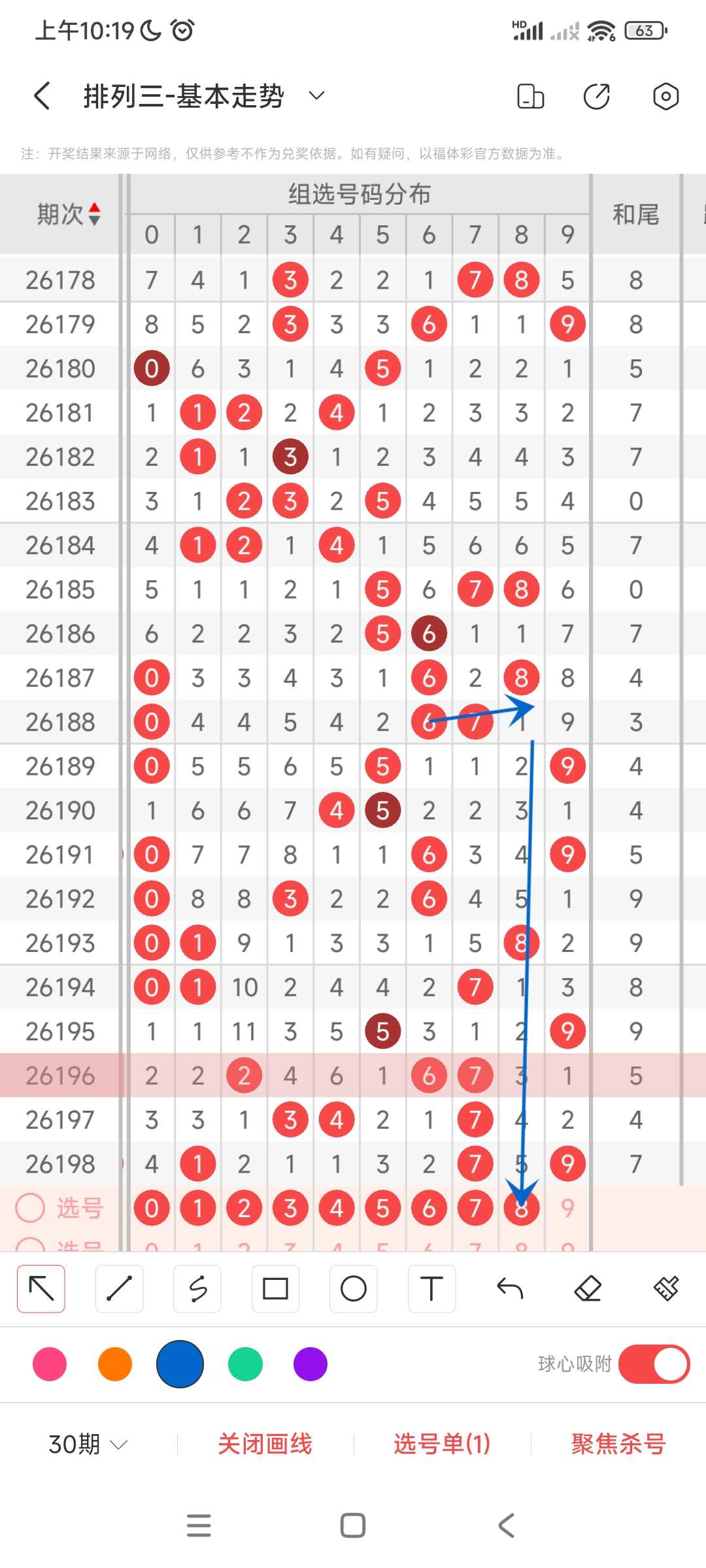This screenshot has width=706, height=1568.
Task: Select the circle shape tool
Action: tap(354, 1288)
